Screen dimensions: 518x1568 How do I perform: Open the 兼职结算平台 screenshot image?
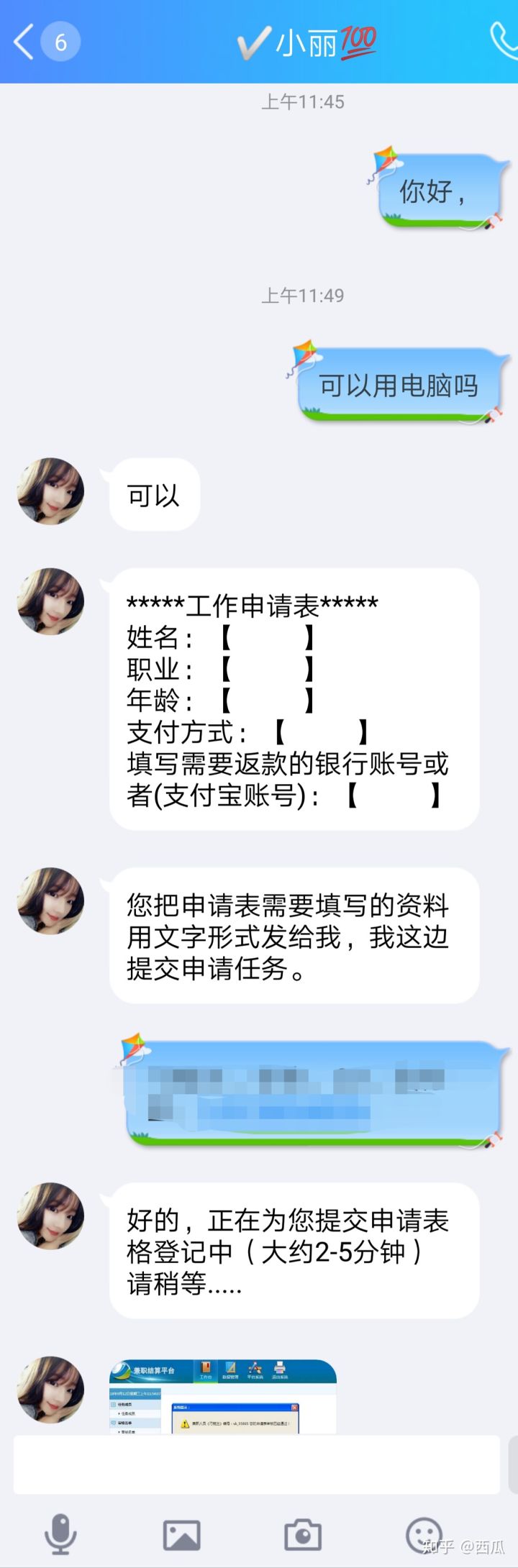[222, 1396]
